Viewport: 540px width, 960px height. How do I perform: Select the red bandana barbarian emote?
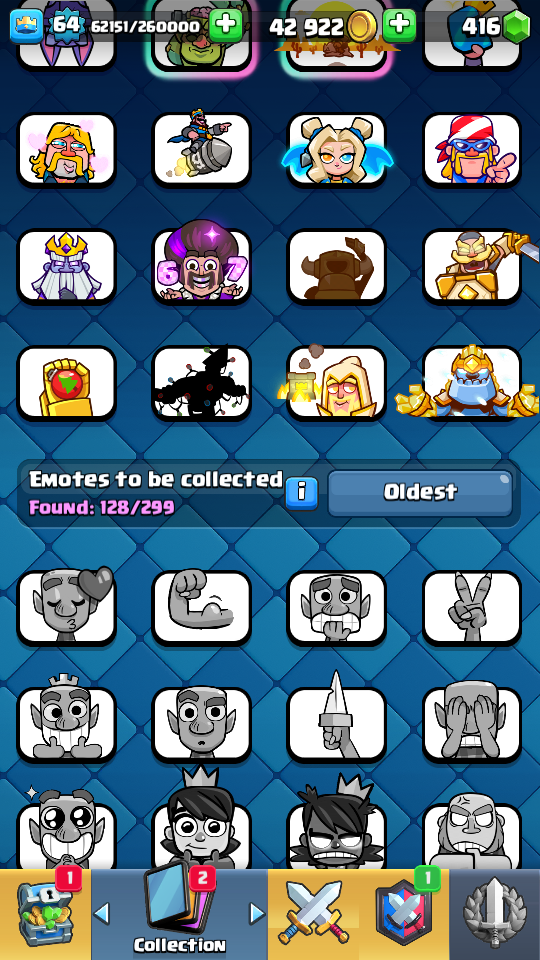[471, 150]
